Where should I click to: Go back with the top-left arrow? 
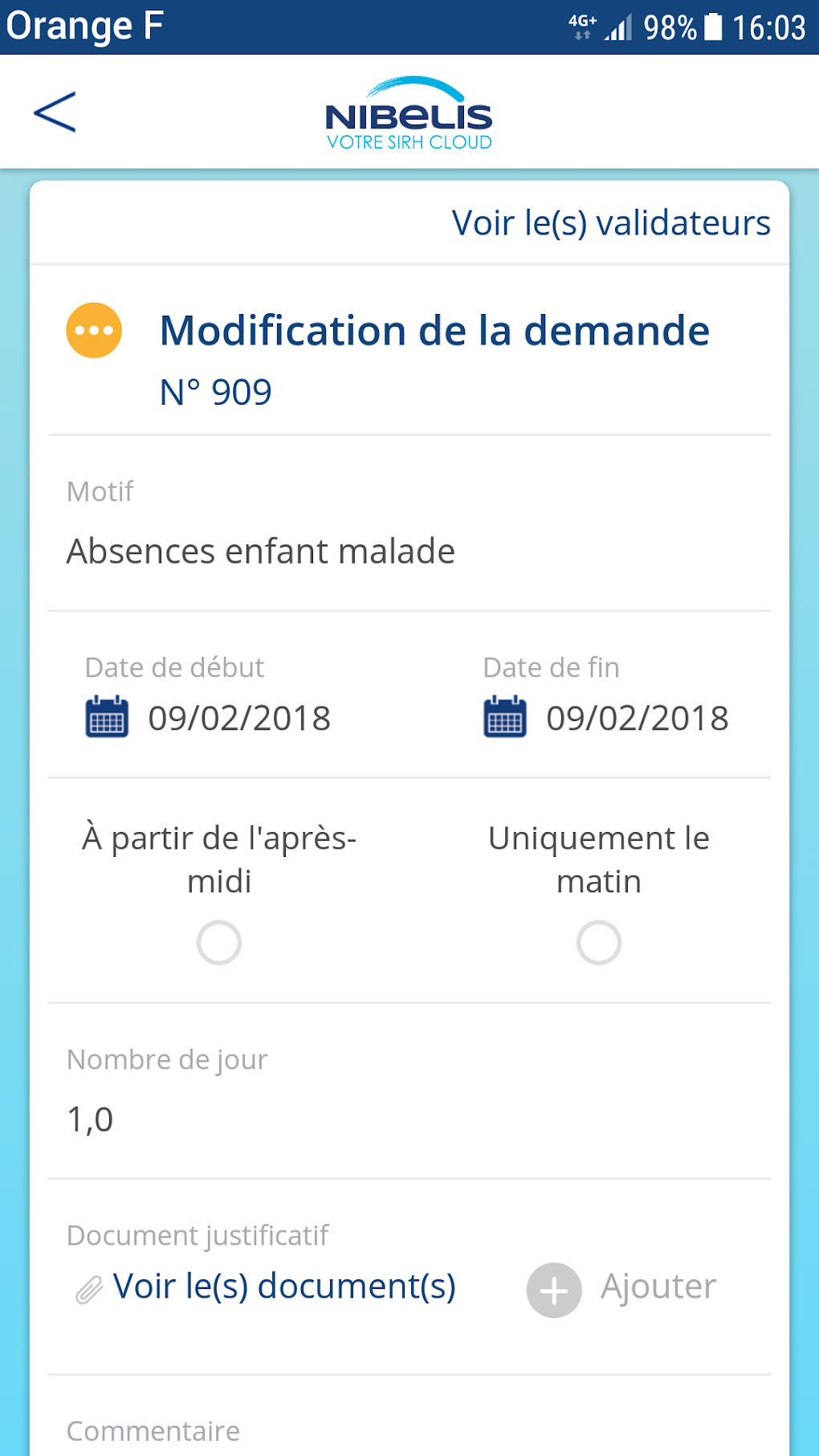[x=55, y=112]
